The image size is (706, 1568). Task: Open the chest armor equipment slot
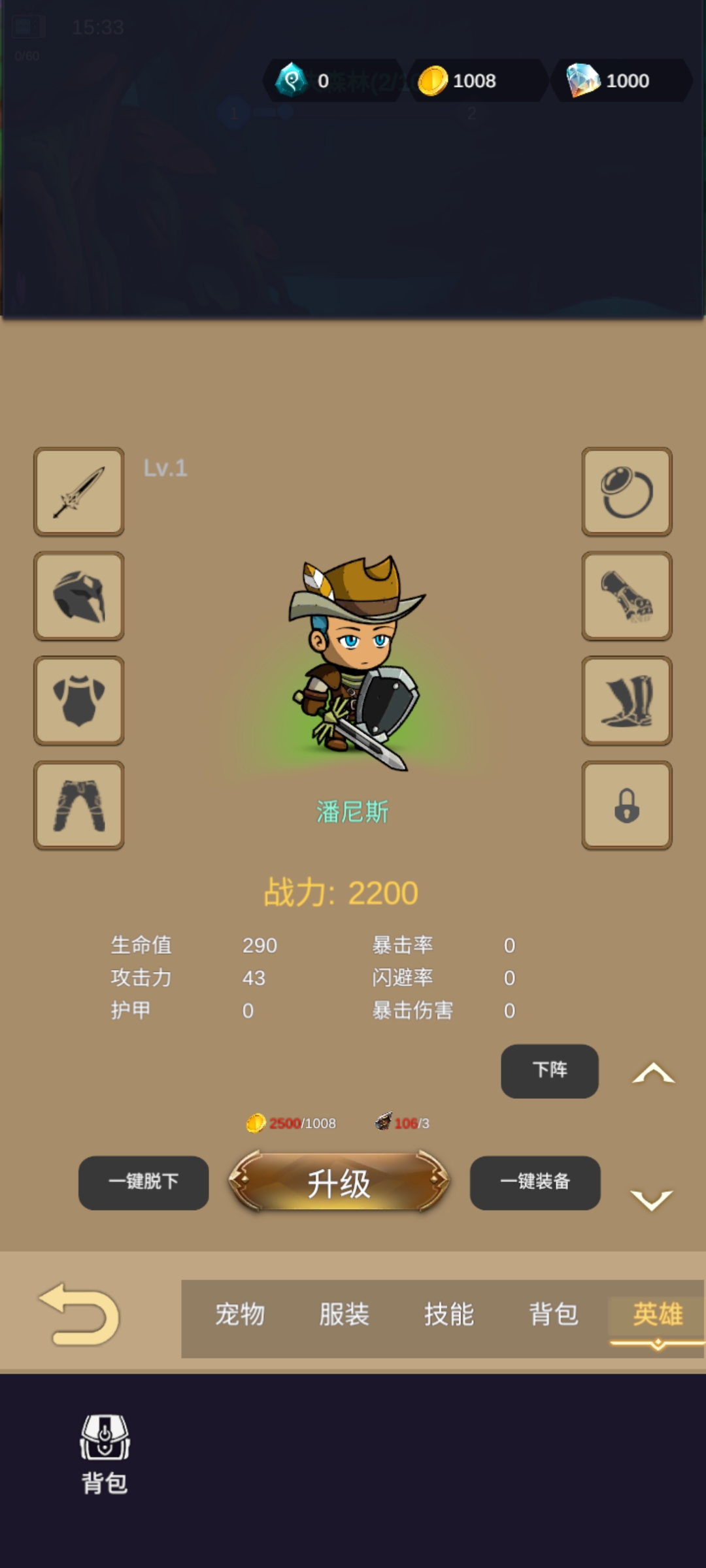(x=79, y=700)
